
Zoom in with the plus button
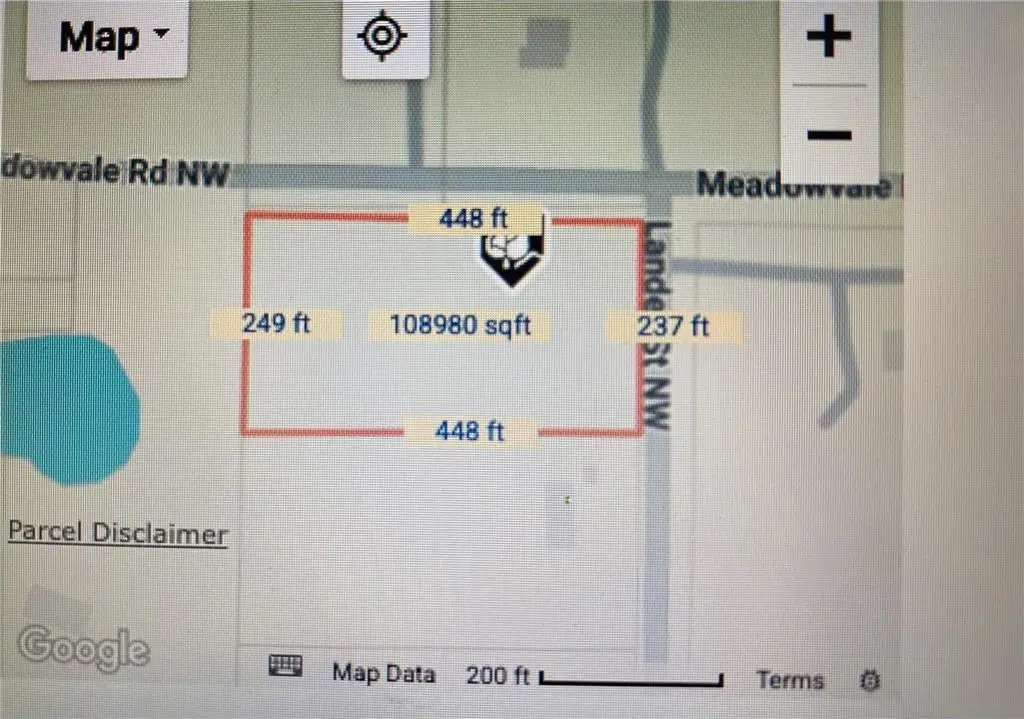(829, 39)
